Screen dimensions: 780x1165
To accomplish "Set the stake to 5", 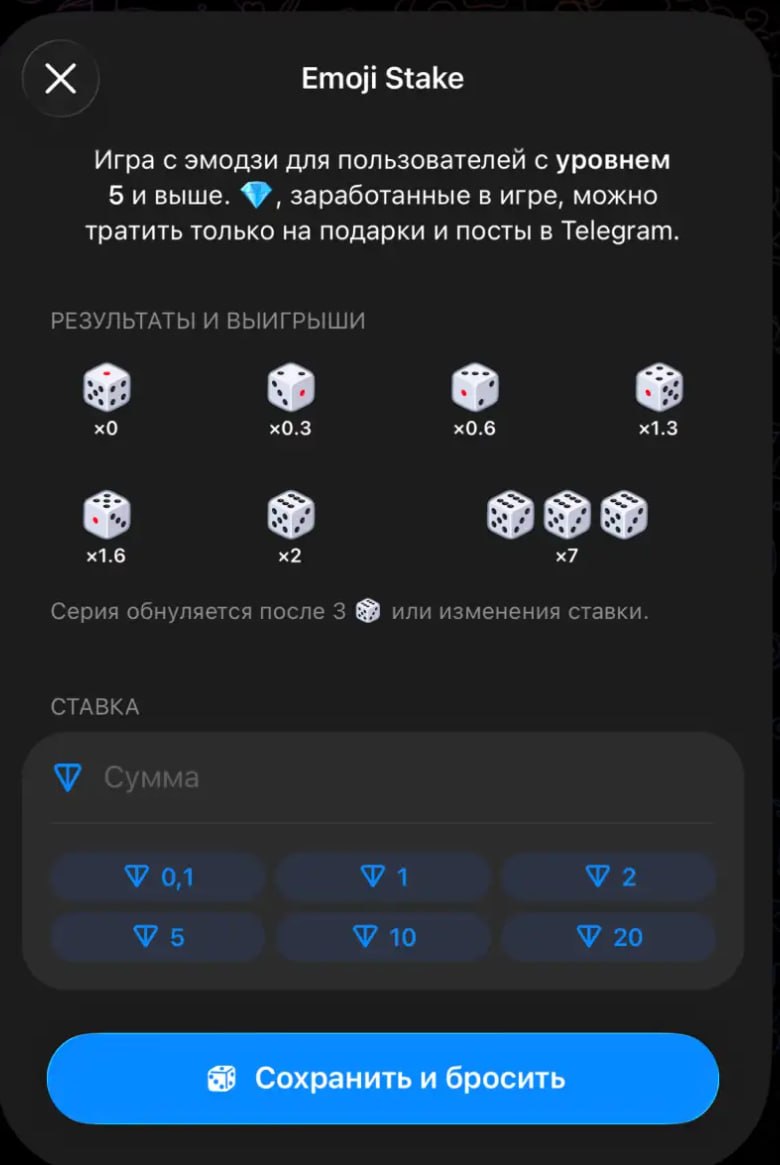I will pos(158,937).
